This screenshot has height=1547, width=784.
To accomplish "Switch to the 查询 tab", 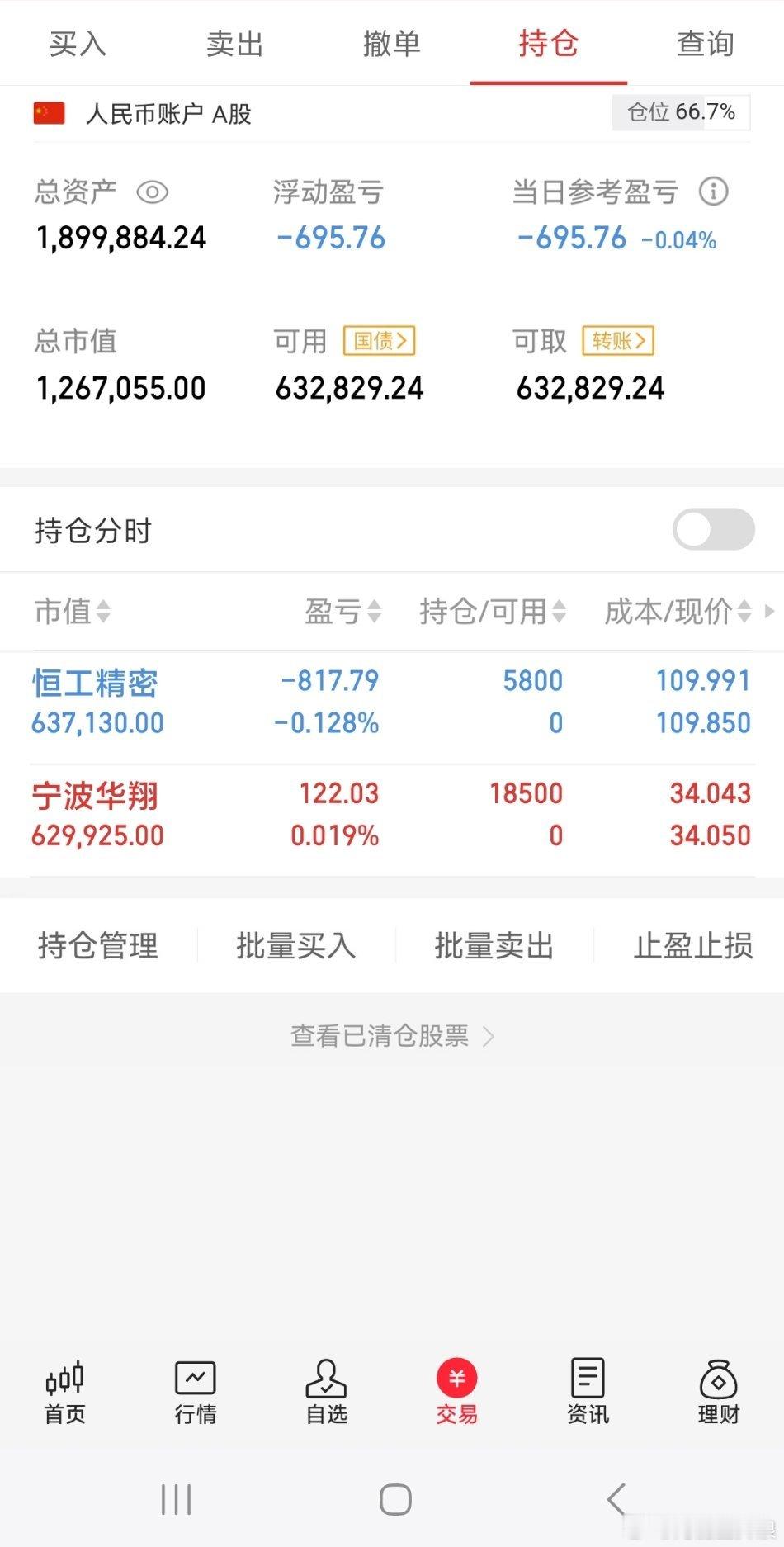I will (706, 45).
